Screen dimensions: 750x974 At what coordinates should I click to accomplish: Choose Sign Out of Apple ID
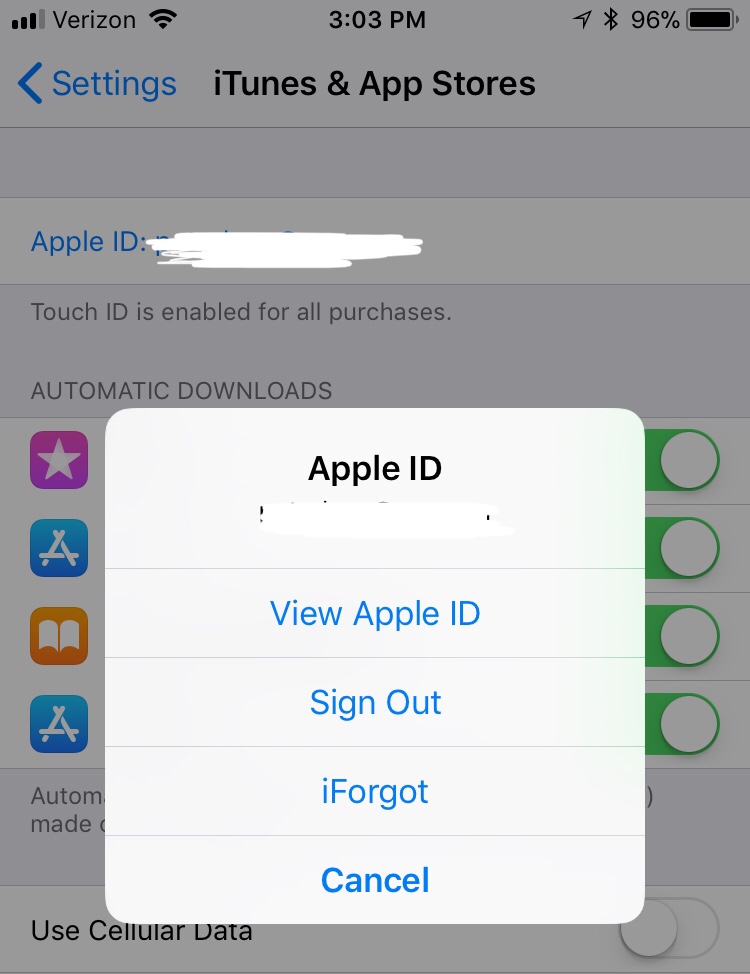[x=375, y=702]
